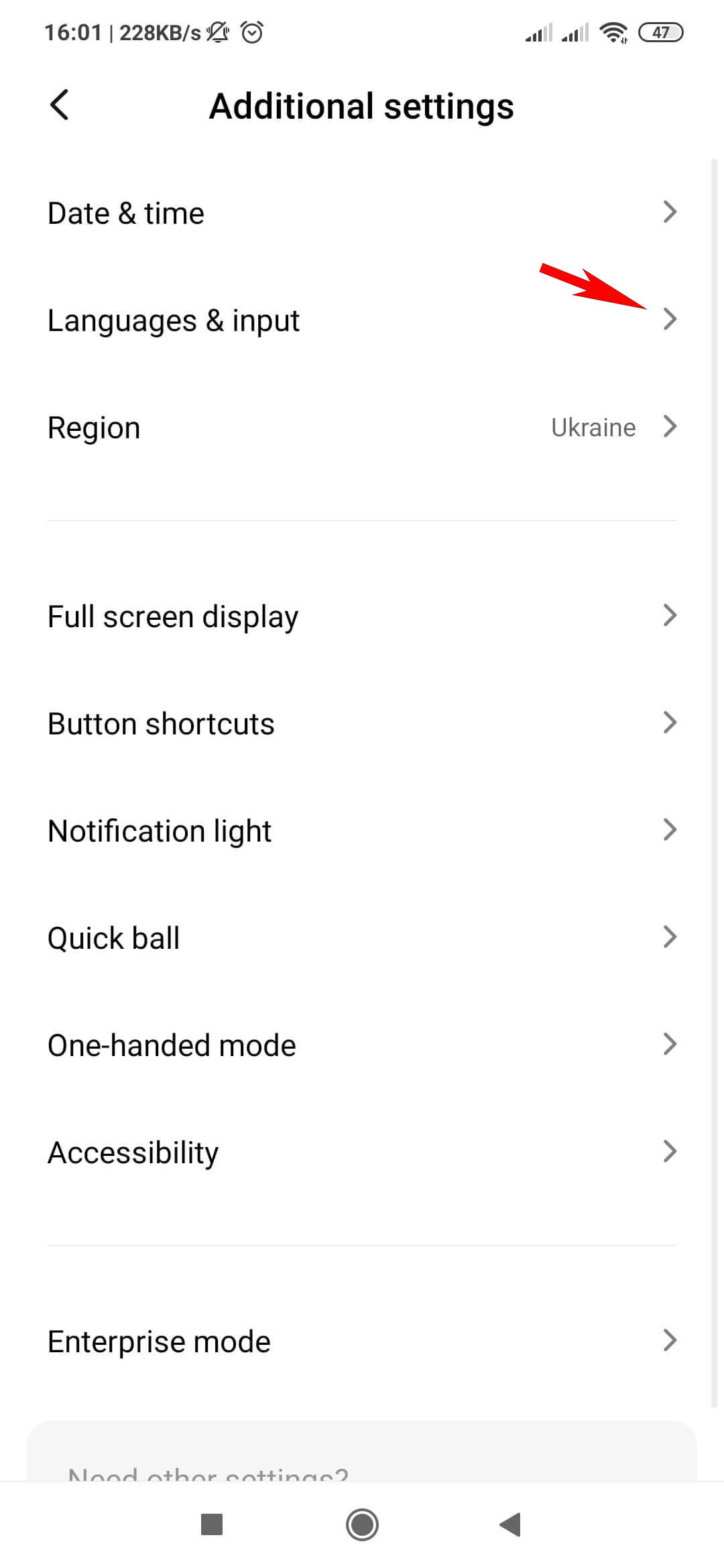This screenshot has width=724, height=1568.
Task: Open Full screen display settings
Action: click(x=362, y=616)
